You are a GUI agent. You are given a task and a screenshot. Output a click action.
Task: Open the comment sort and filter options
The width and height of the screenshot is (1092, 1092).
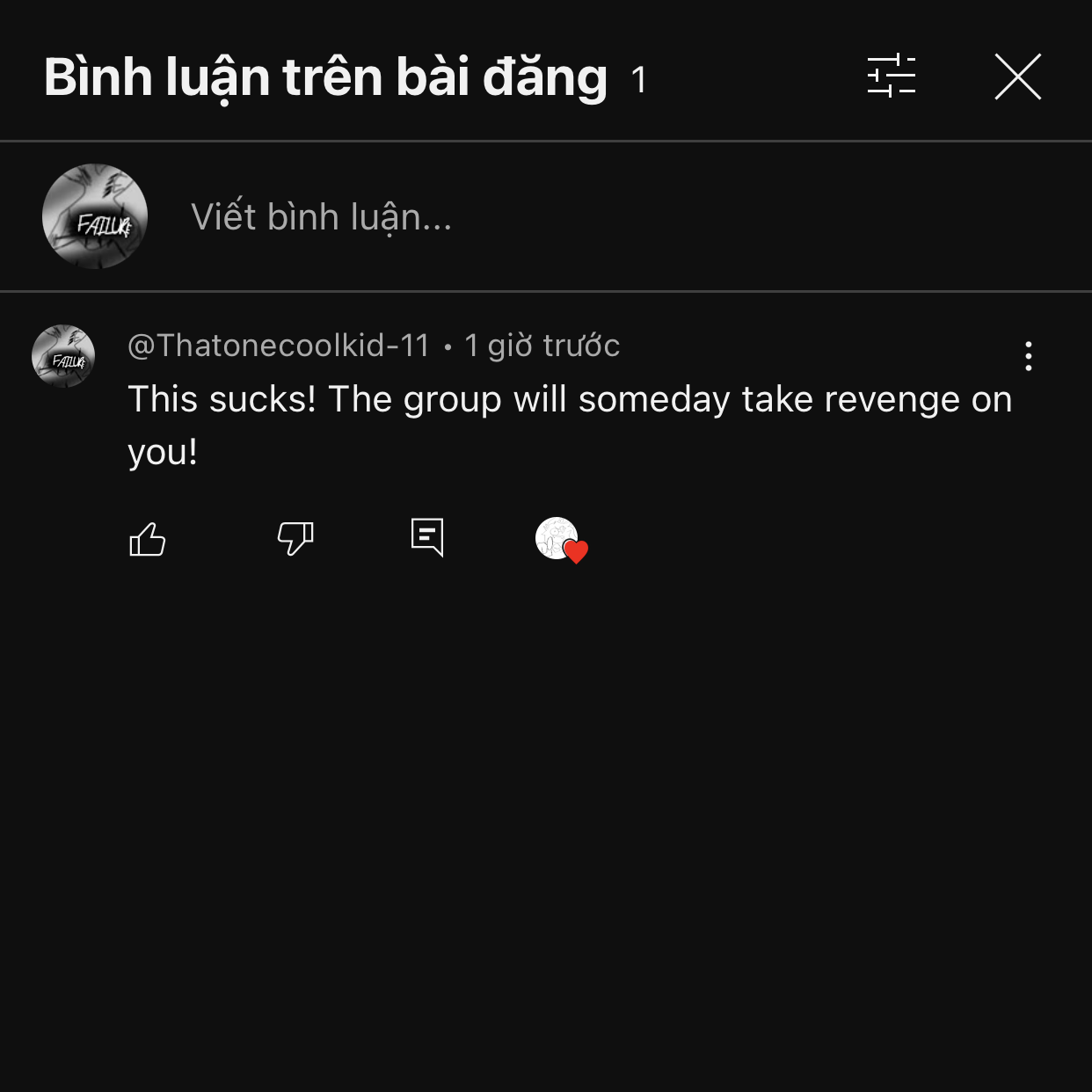892,76
